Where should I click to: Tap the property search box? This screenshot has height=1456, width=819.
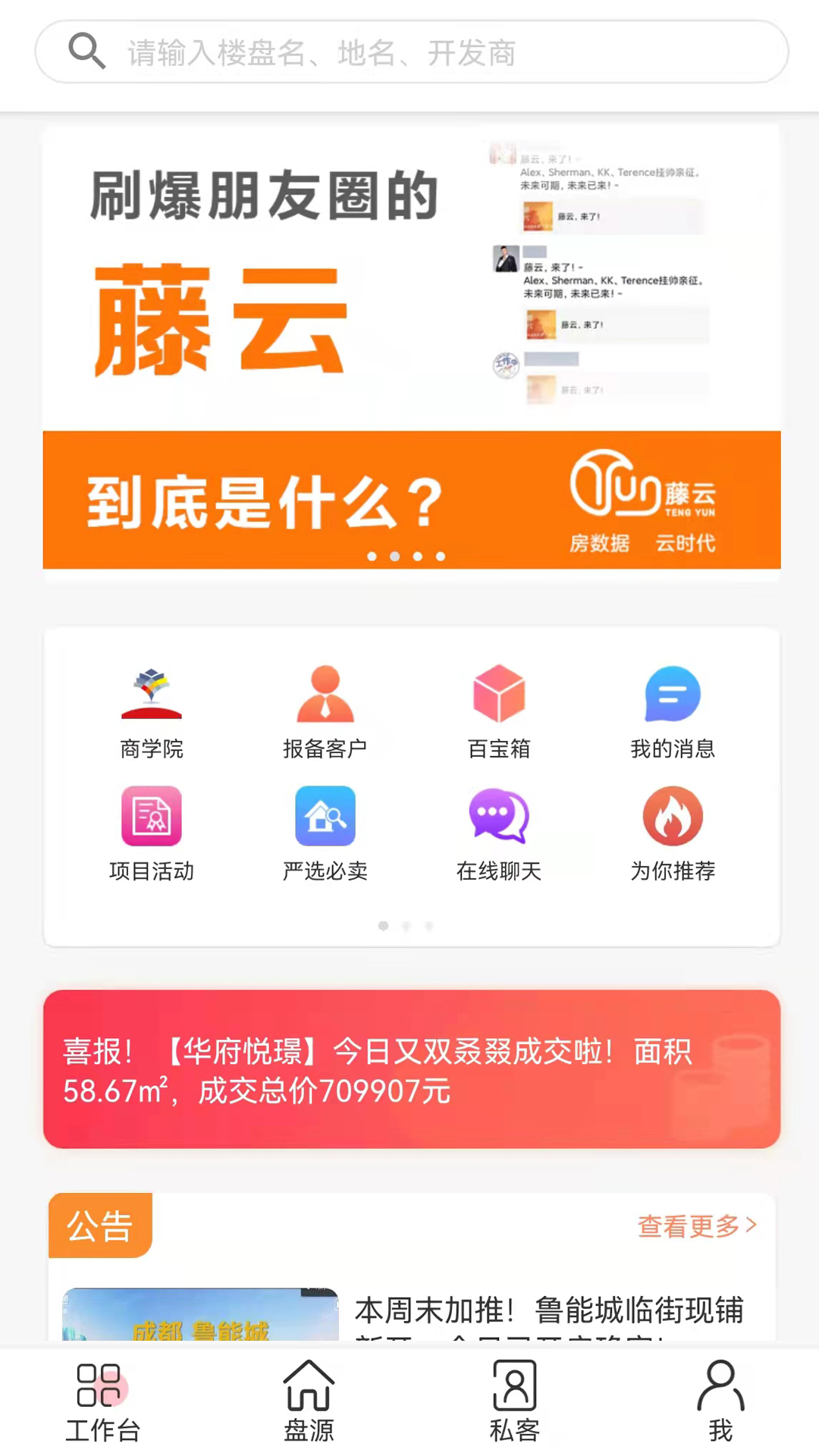[412, 52]
